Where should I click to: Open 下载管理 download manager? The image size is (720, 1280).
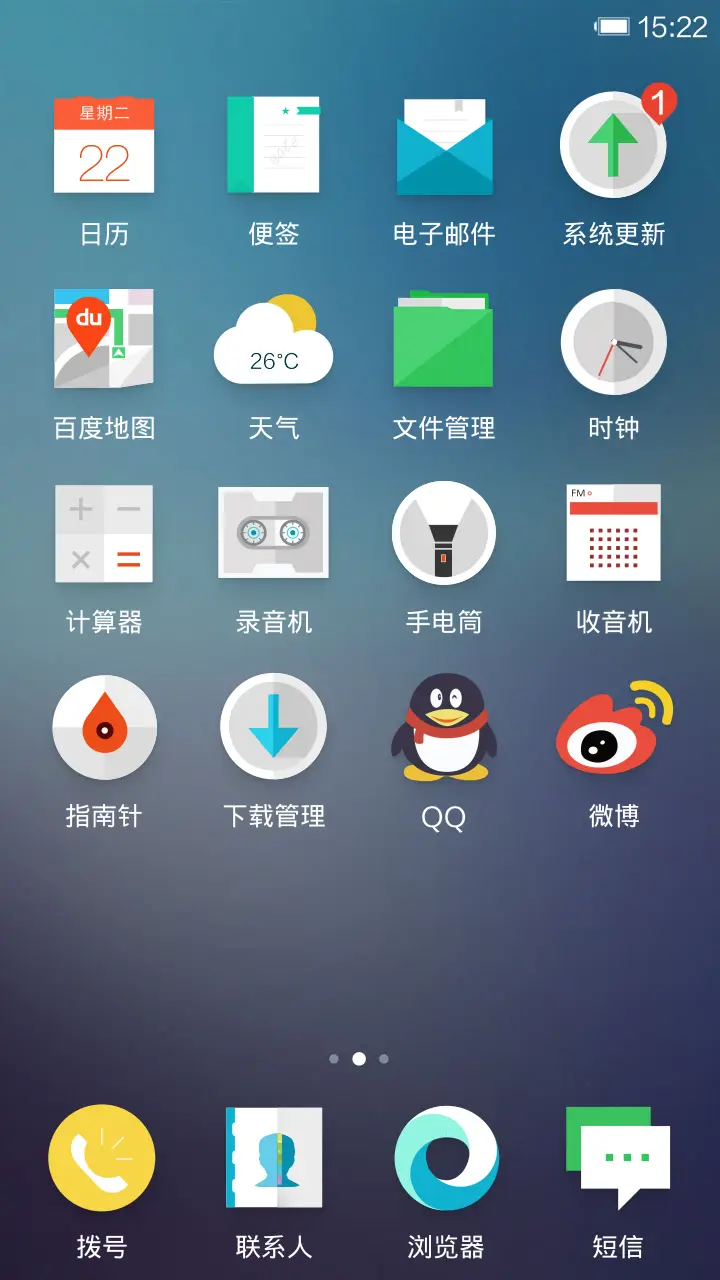click(274, 727)
